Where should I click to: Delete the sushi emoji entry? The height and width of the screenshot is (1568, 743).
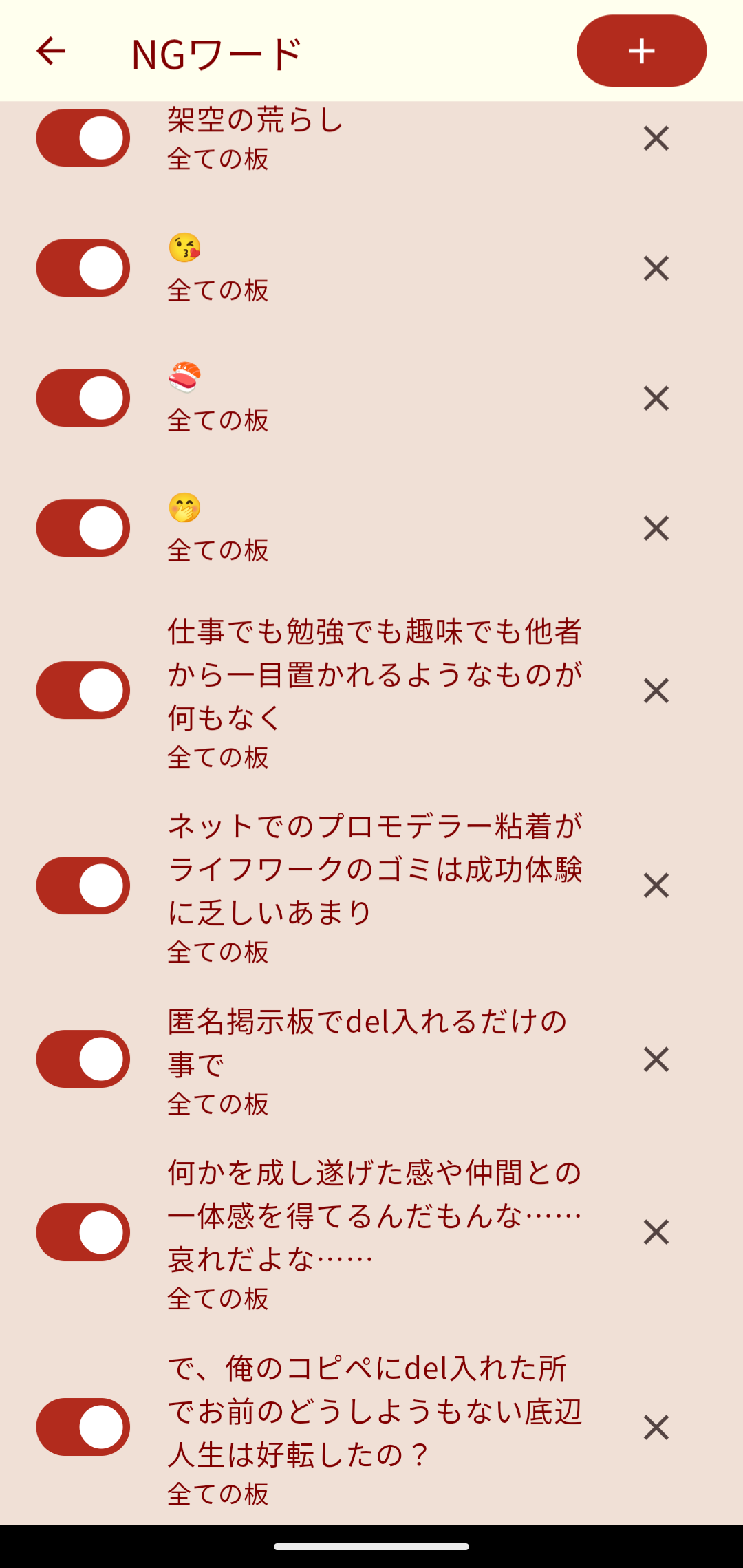(x=656, y=398)
